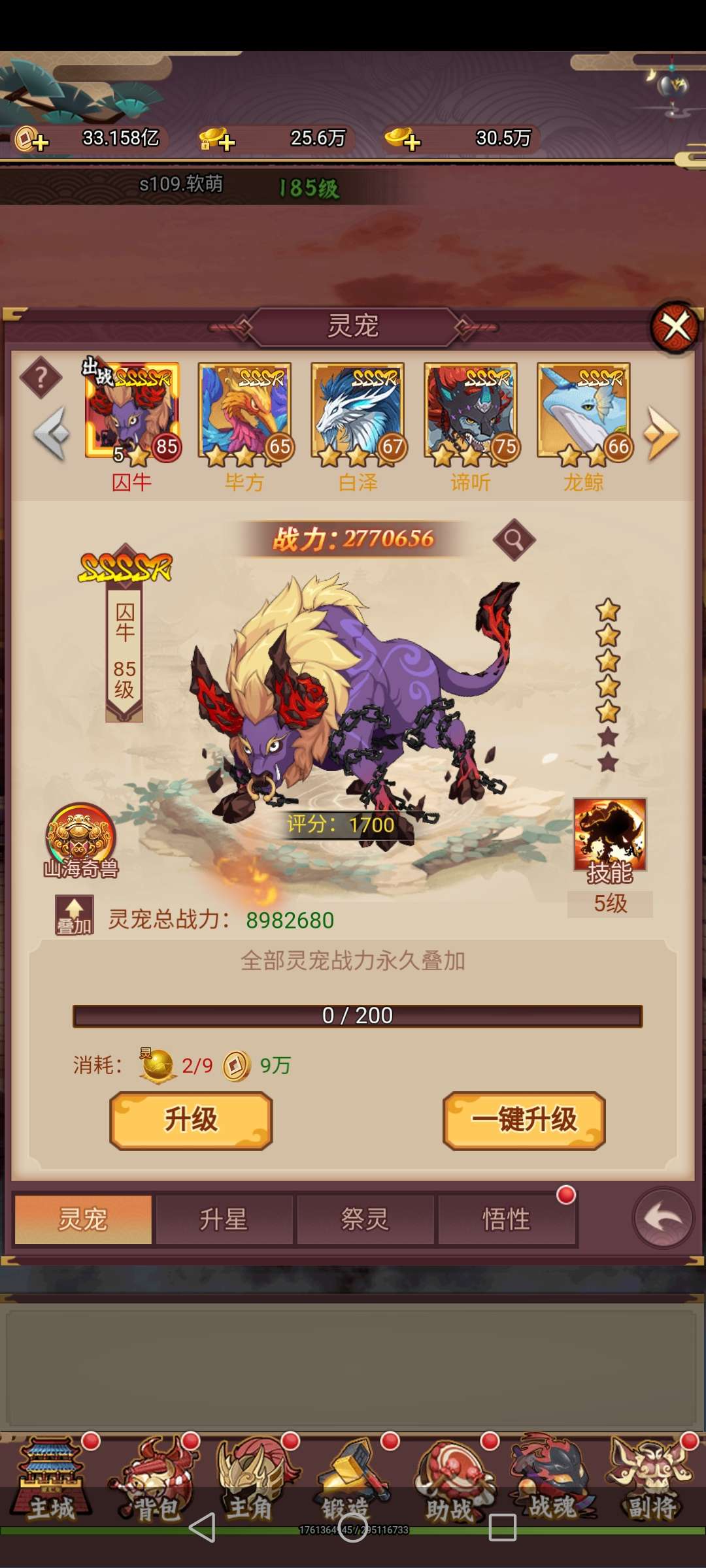
Task: Go to 主城 in bottom navigation
Action: [51, 1478]
